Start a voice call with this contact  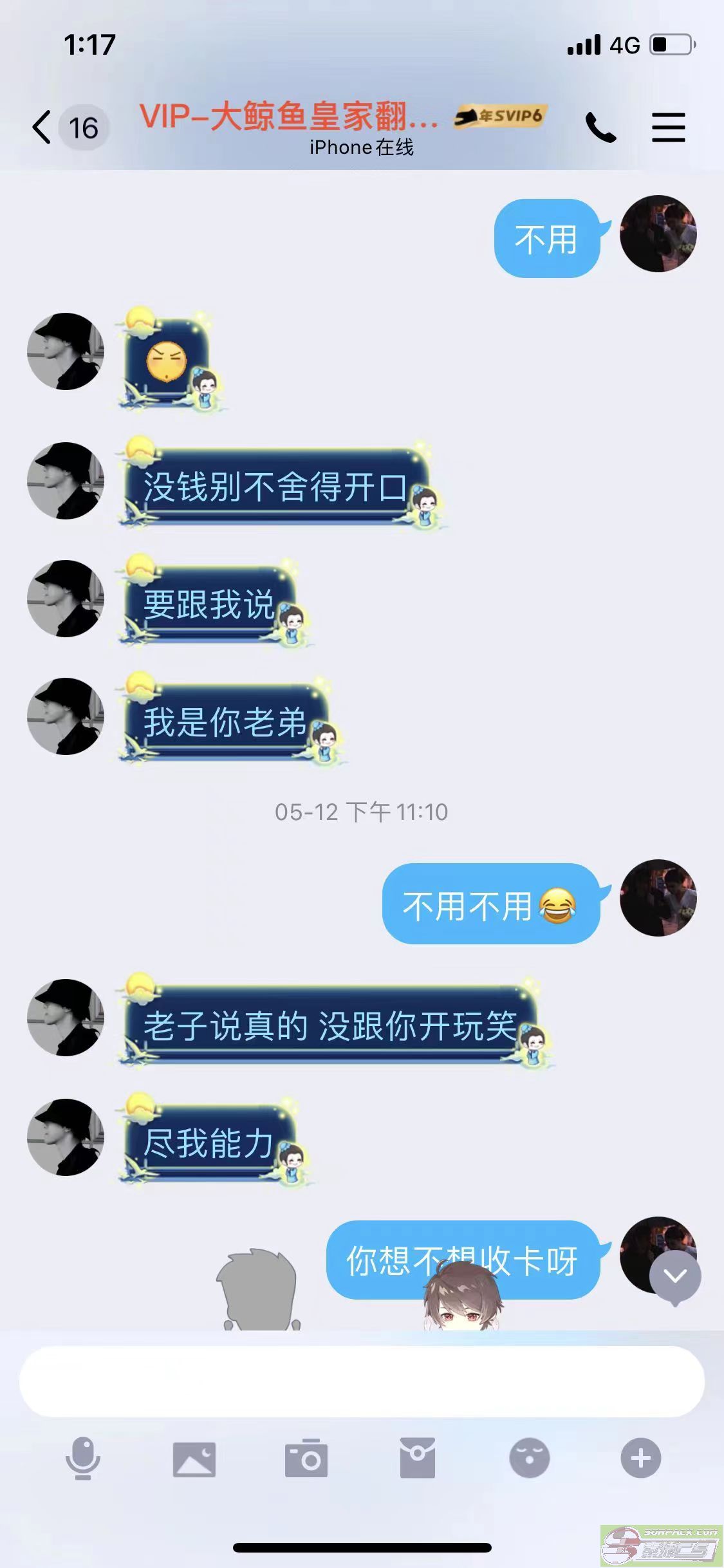point(600,127)
